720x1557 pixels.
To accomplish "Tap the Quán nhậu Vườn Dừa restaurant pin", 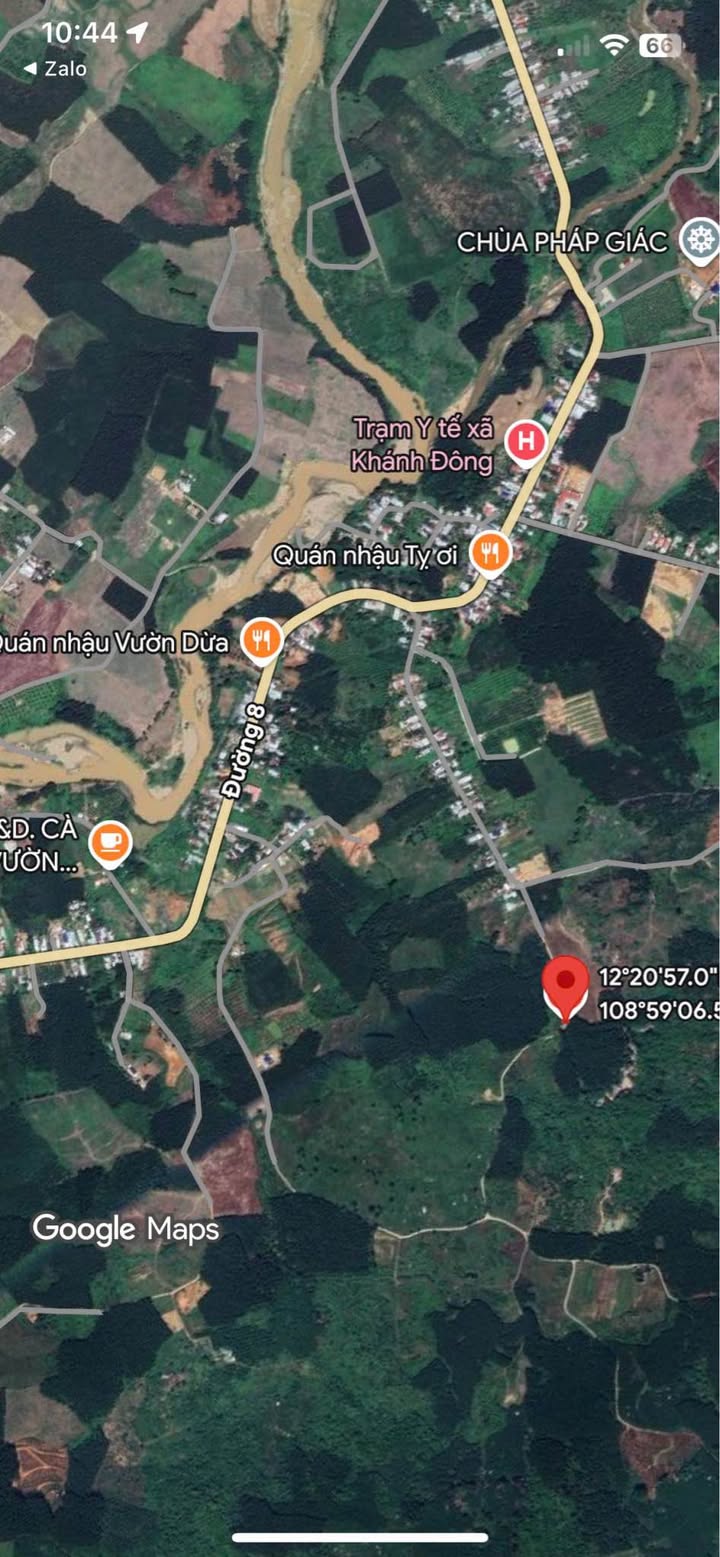I will [262, 639].
